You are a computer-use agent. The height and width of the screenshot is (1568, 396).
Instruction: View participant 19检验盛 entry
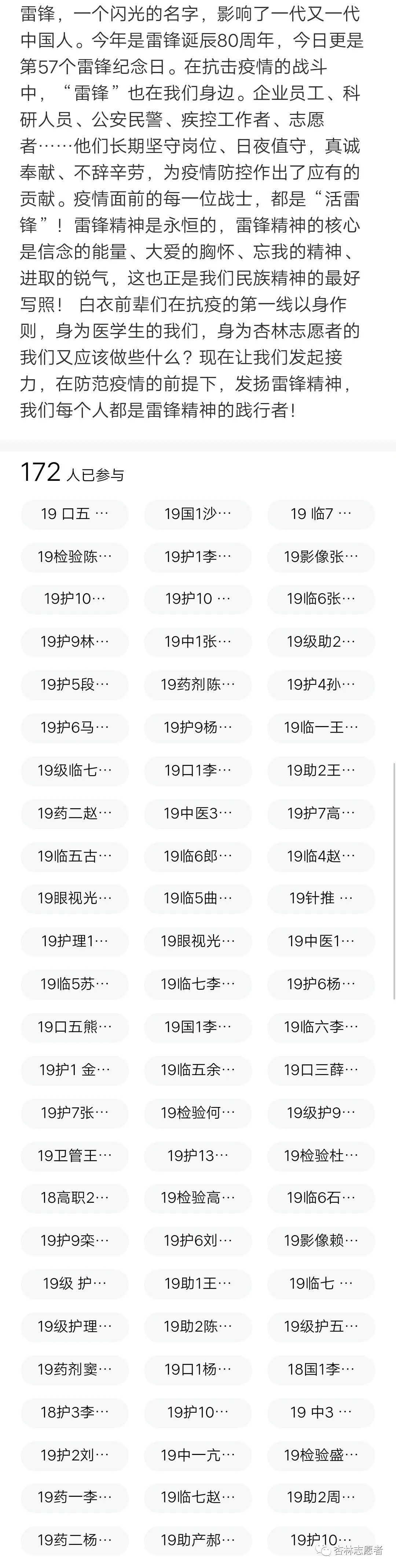(x=320, y=1455)
